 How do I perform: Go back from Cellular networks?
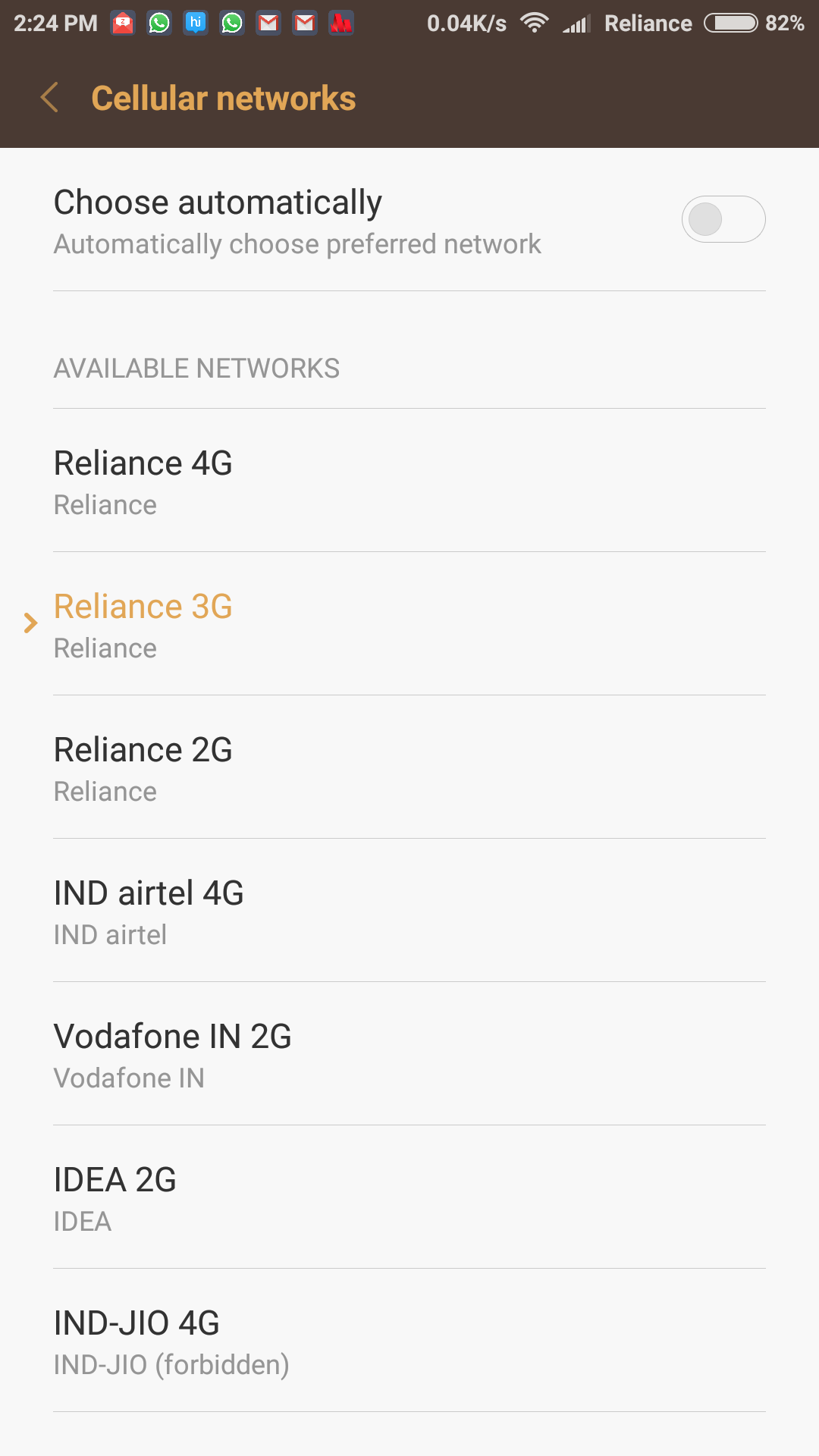tap(49, 98)
